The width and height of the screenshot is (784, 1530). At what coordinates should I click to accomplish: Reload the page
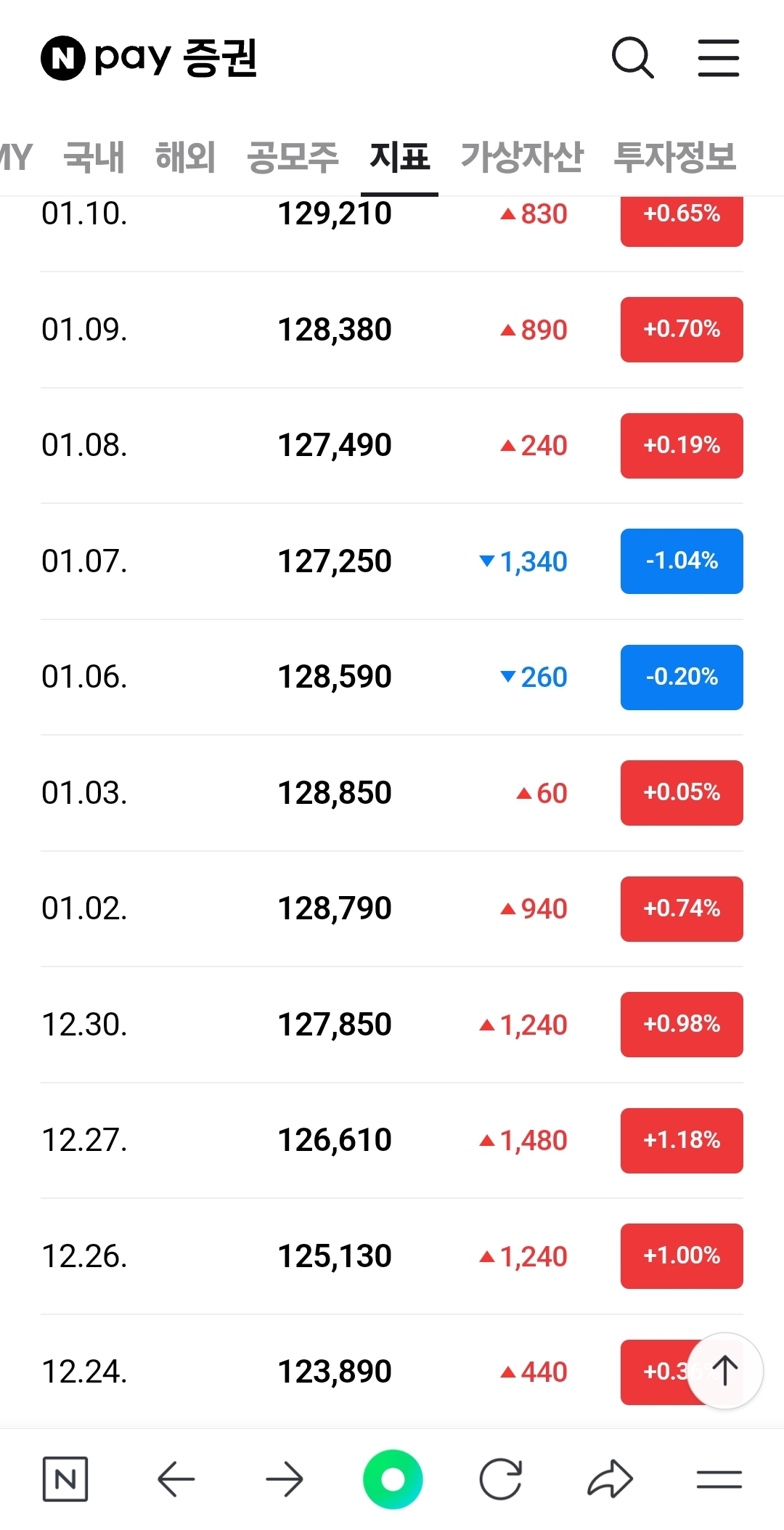(501, 1479)
